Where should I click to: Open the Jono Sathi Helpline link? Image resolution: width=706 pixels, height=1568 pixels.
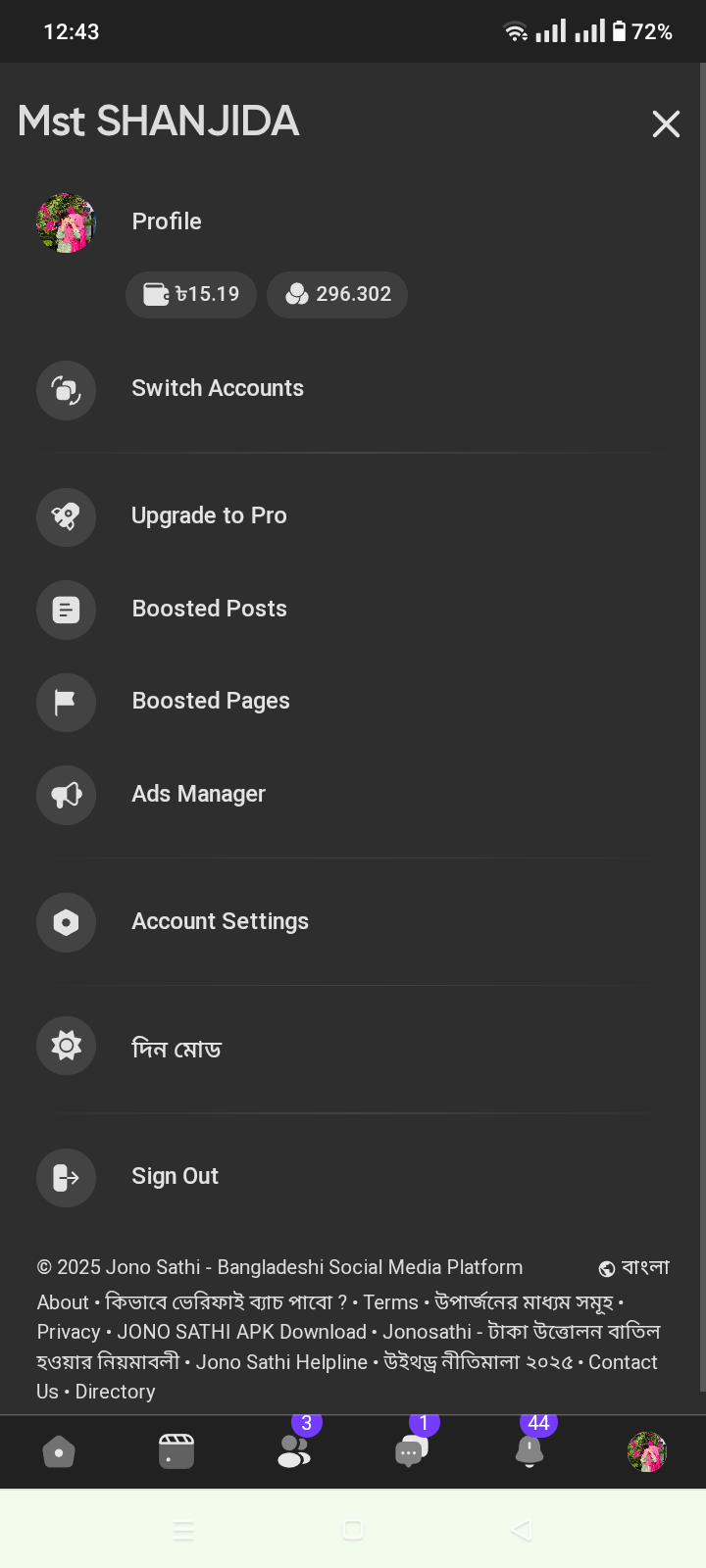tap(281, 1362)
